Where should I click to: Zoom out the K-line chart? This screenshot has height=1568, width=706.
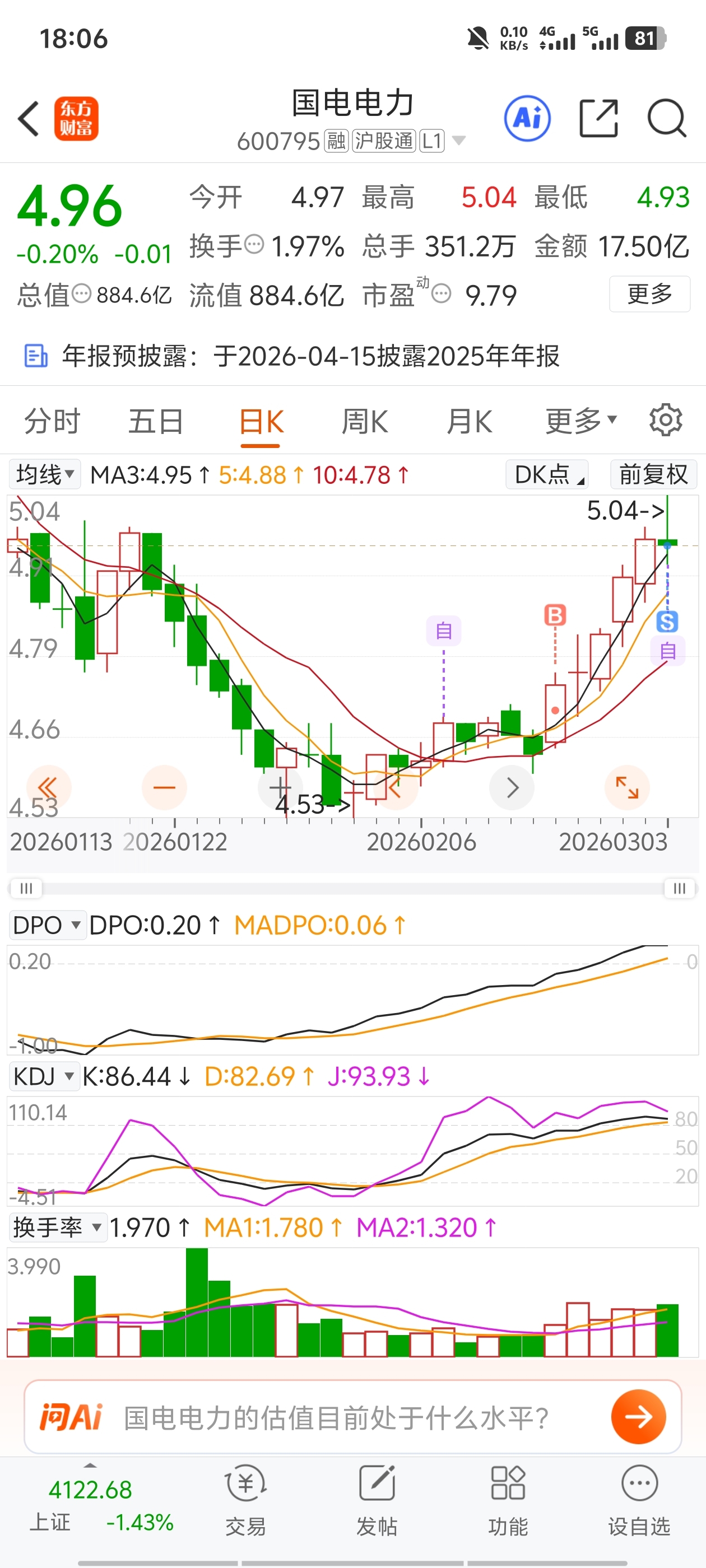pyautogui.click(x=164, y=788)
